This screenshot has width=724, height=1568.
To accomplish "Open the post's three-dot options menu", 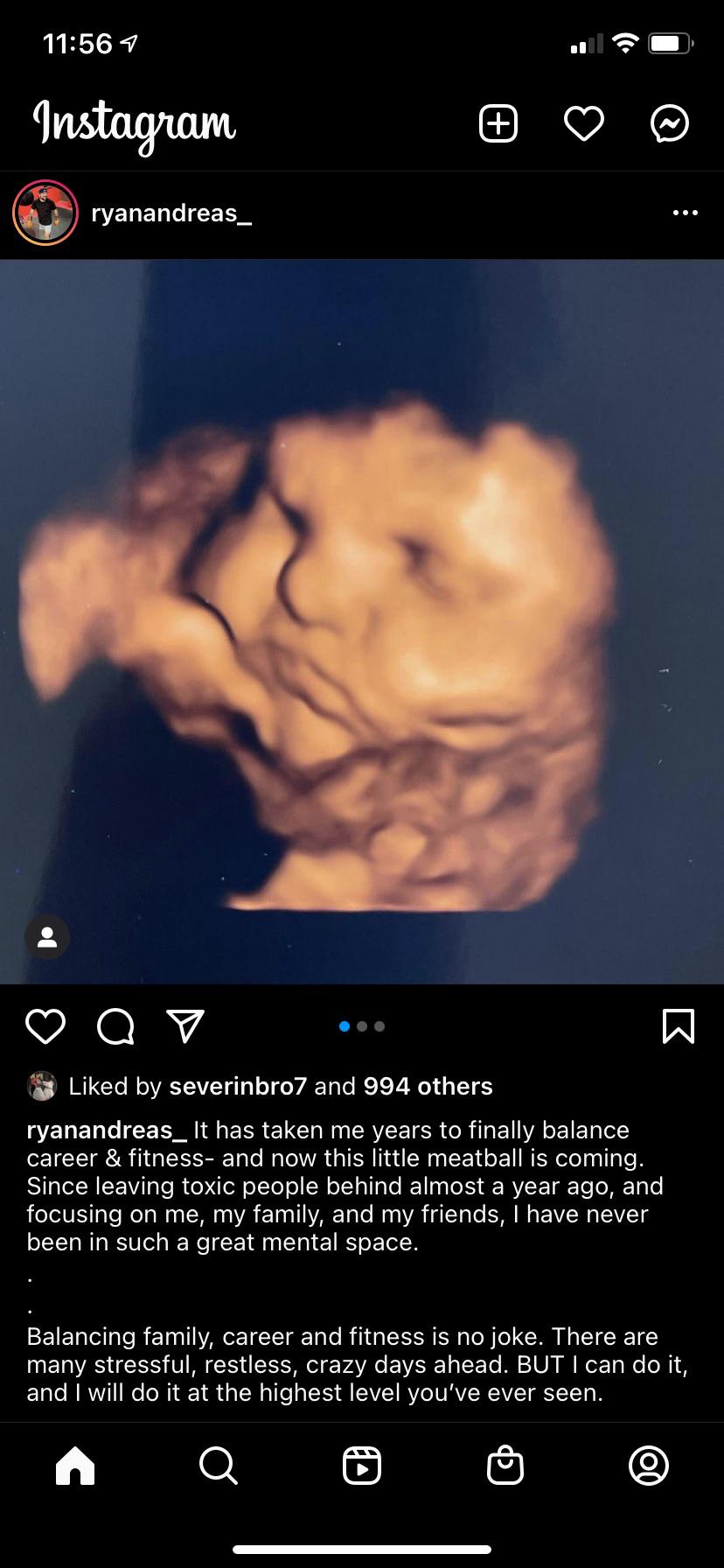I will (686, 213).
